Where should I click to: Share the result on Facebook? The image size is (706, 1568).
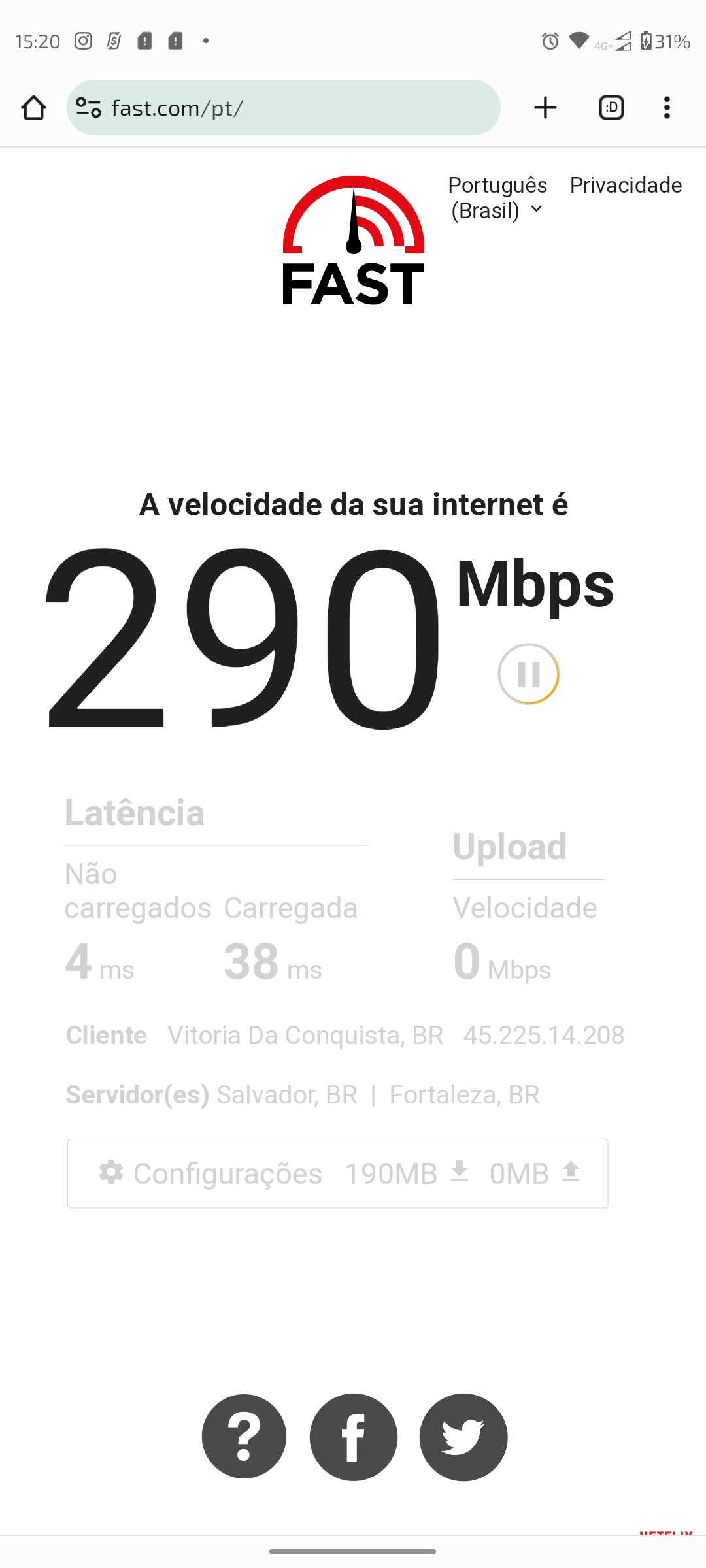pyautogui.click(x=354, y=1437)
